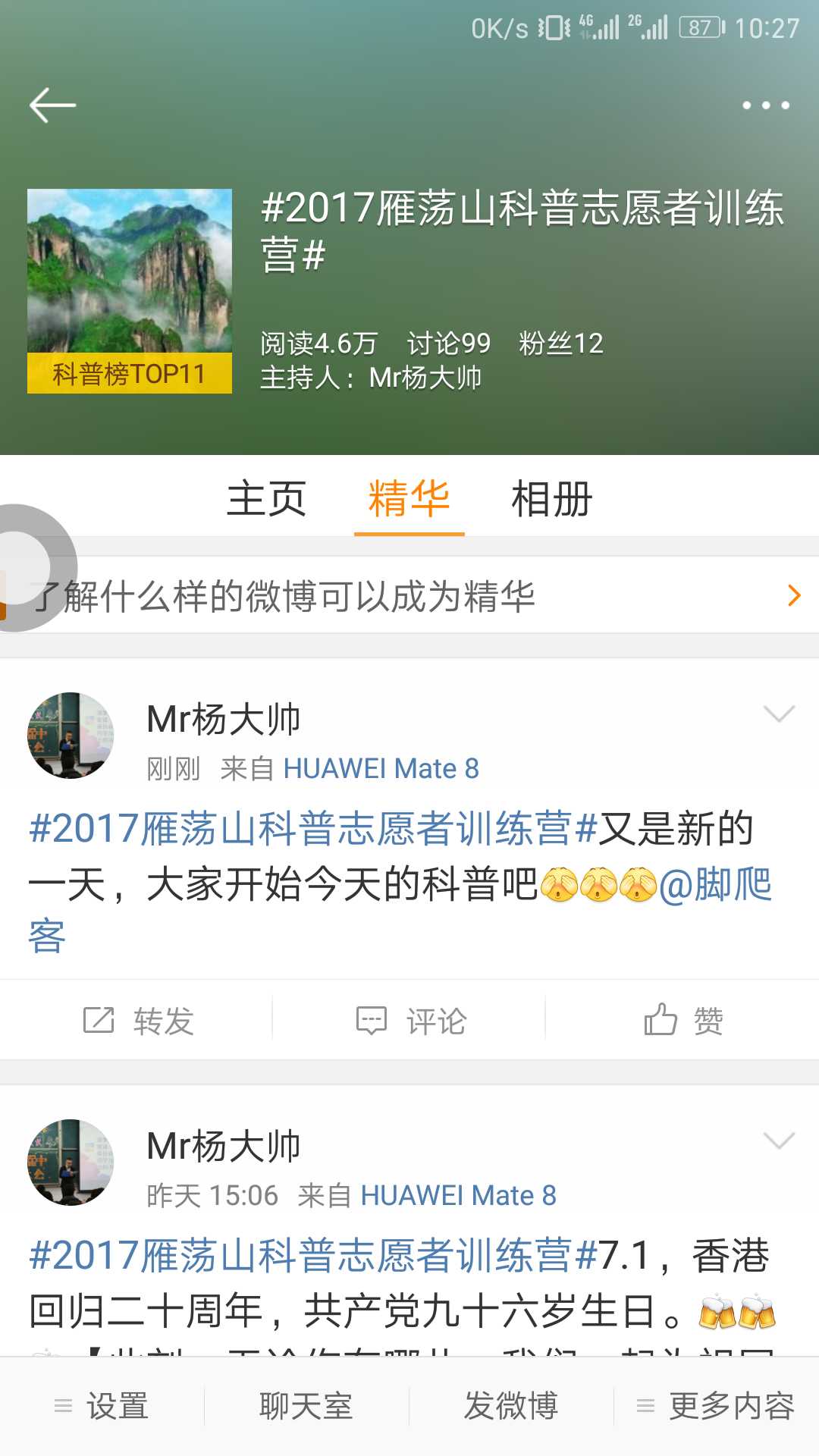Comment on the first post via 评论
Image resolution: width=819 pixels, height=1456 pixels.
click(x=410, y=1021)
